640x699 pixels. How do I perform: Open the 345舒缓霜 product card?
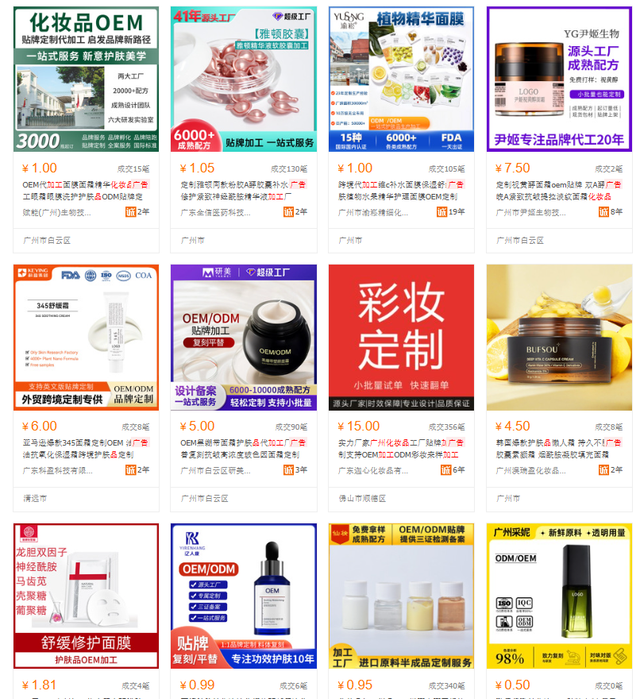click(86, 337)
